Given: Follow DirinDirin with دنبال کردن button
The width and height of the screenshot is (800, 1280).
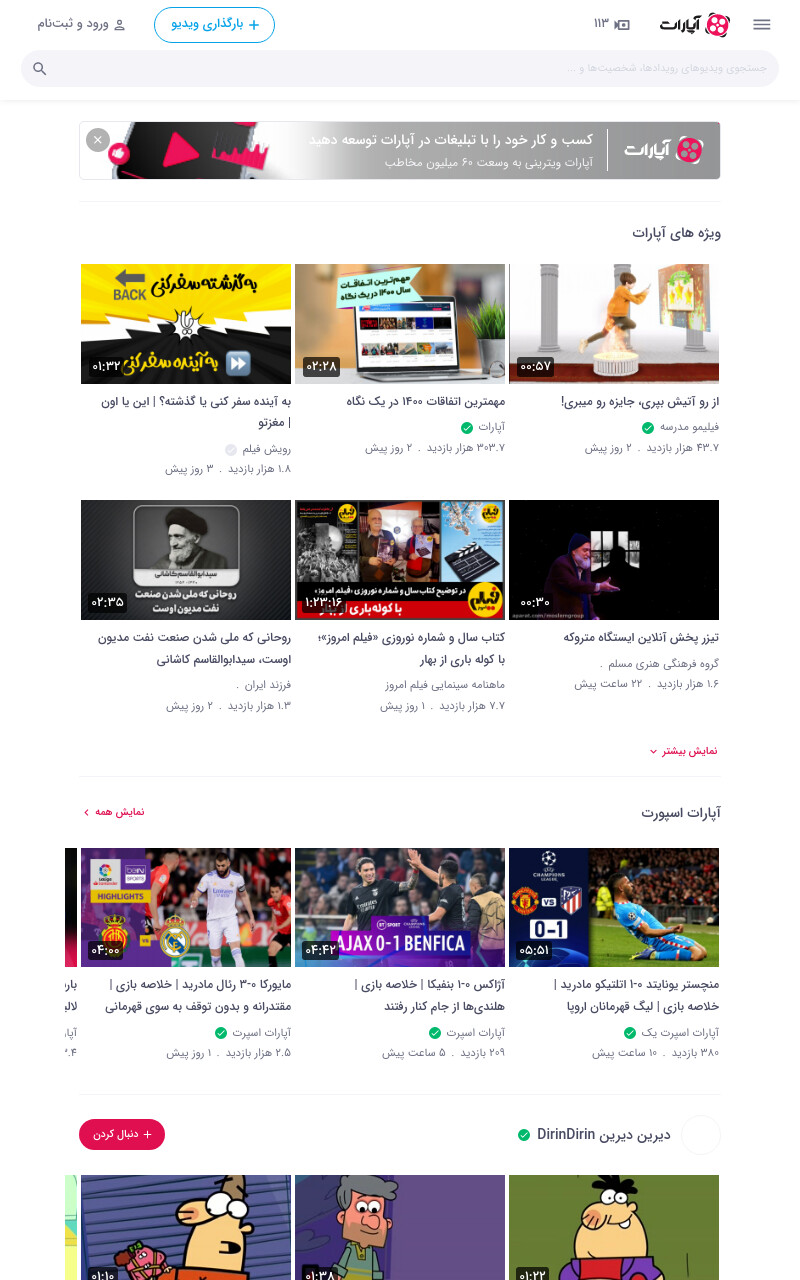Looking at the screenshot, I should click(122, 1134).
